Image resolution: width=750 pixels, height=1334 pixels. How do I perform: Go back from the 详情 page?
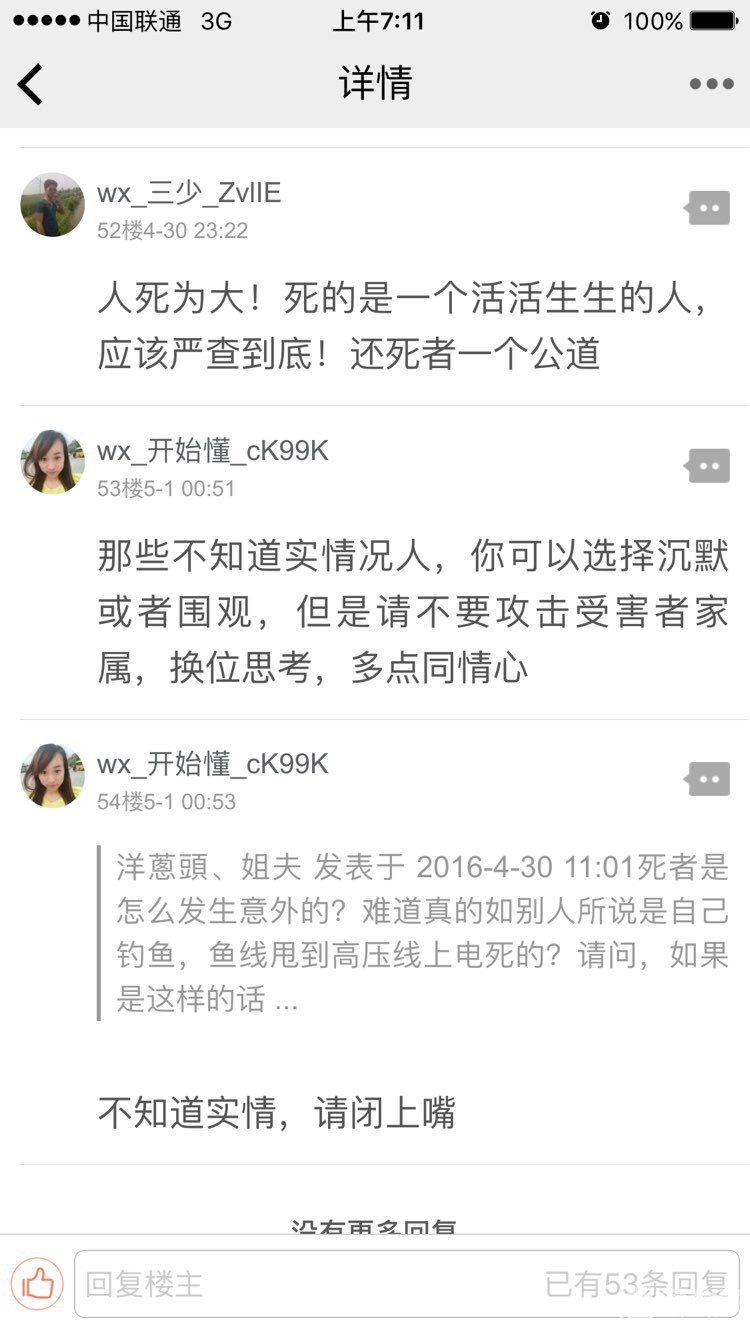point(32,84)
